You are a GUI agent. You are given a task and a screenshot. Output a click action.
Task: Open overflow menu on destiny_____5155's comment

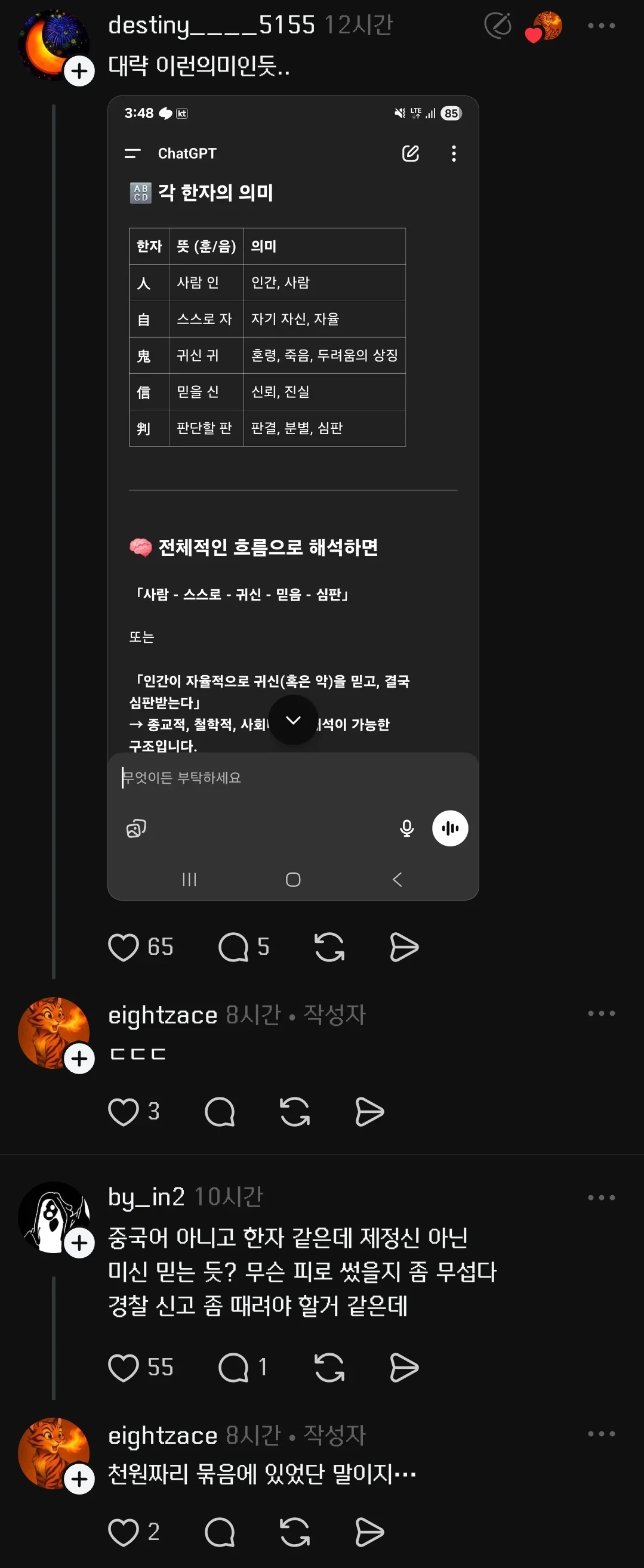click(601, 26)
